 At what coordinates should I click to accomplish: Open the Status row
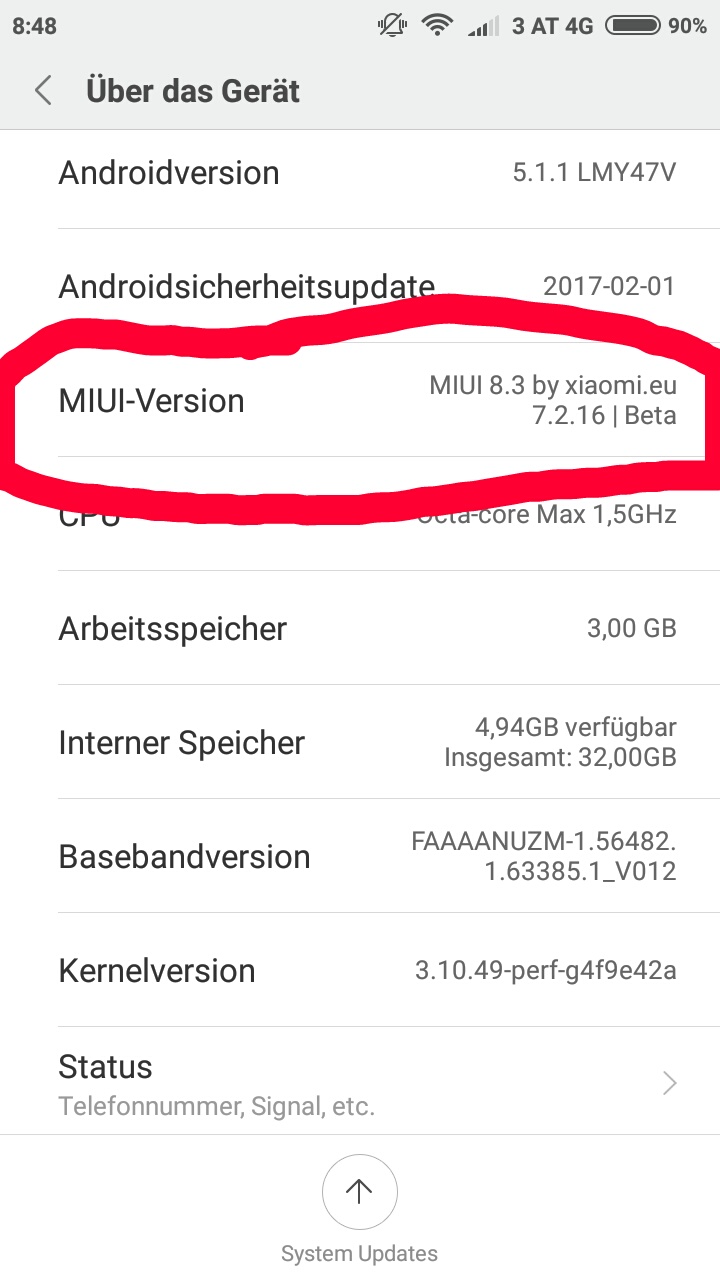coord(360,1083)
